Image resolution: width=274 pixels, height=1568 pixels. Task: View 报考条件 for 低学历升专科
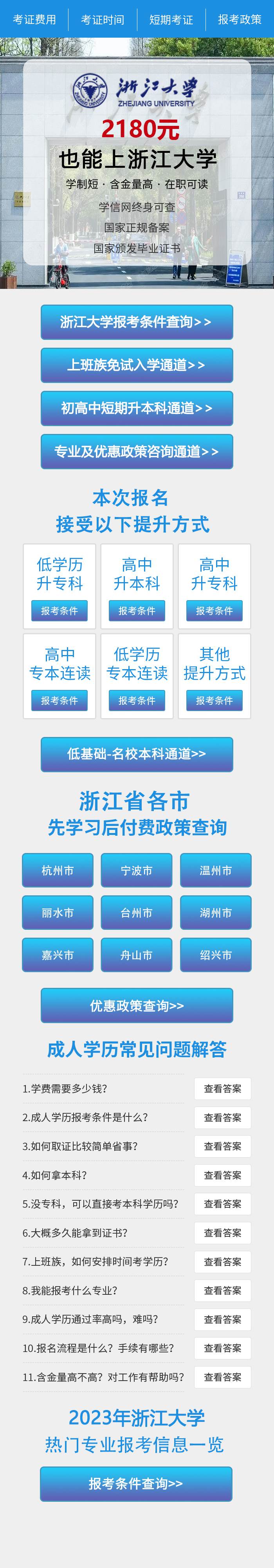(59, 610)
